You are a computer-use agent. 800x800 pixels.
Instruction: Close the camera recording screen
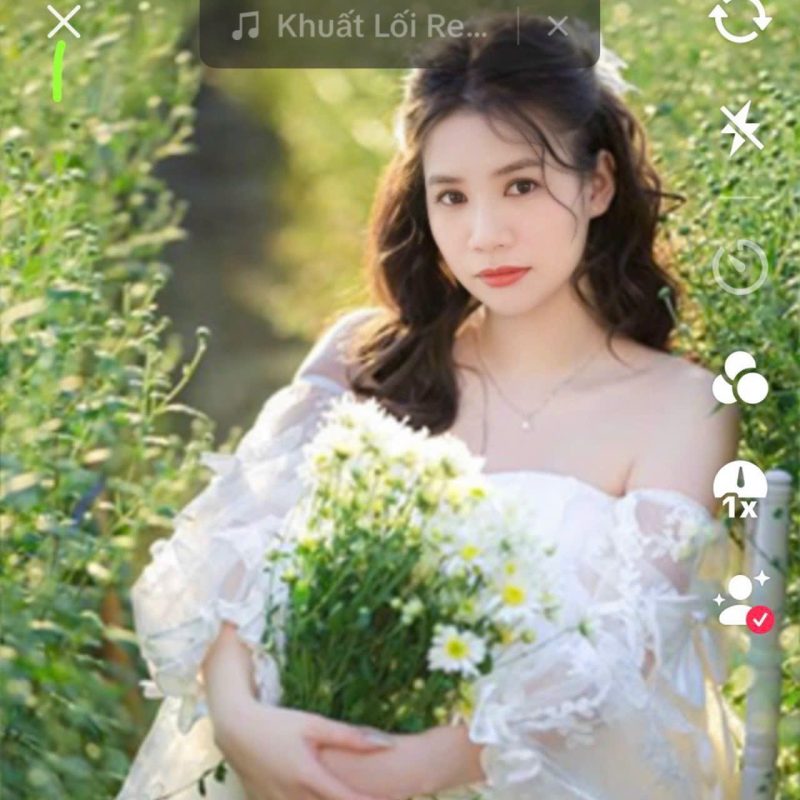coord(64,22)
